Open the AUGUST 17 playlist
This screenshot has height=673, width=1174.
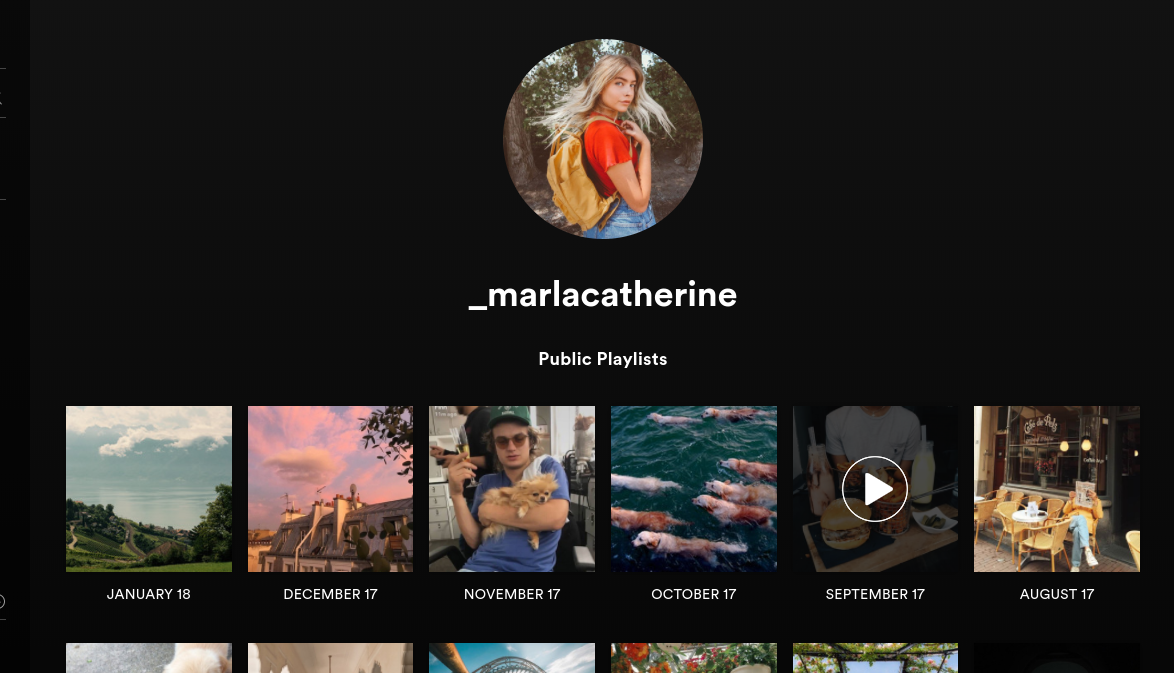(x=1057, y=489)
